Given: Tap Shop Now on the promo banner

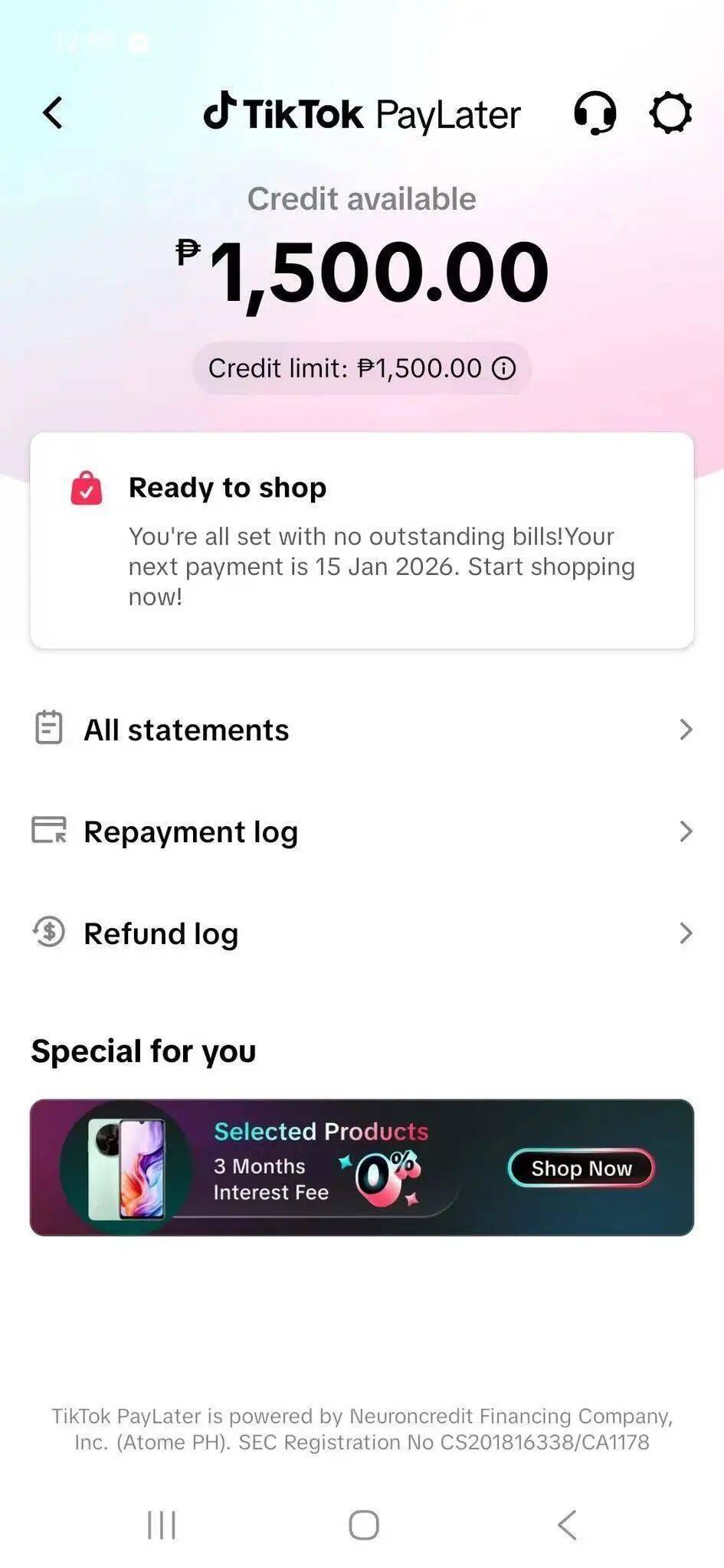Looking at the screenshot, I should click(581, 1168).
